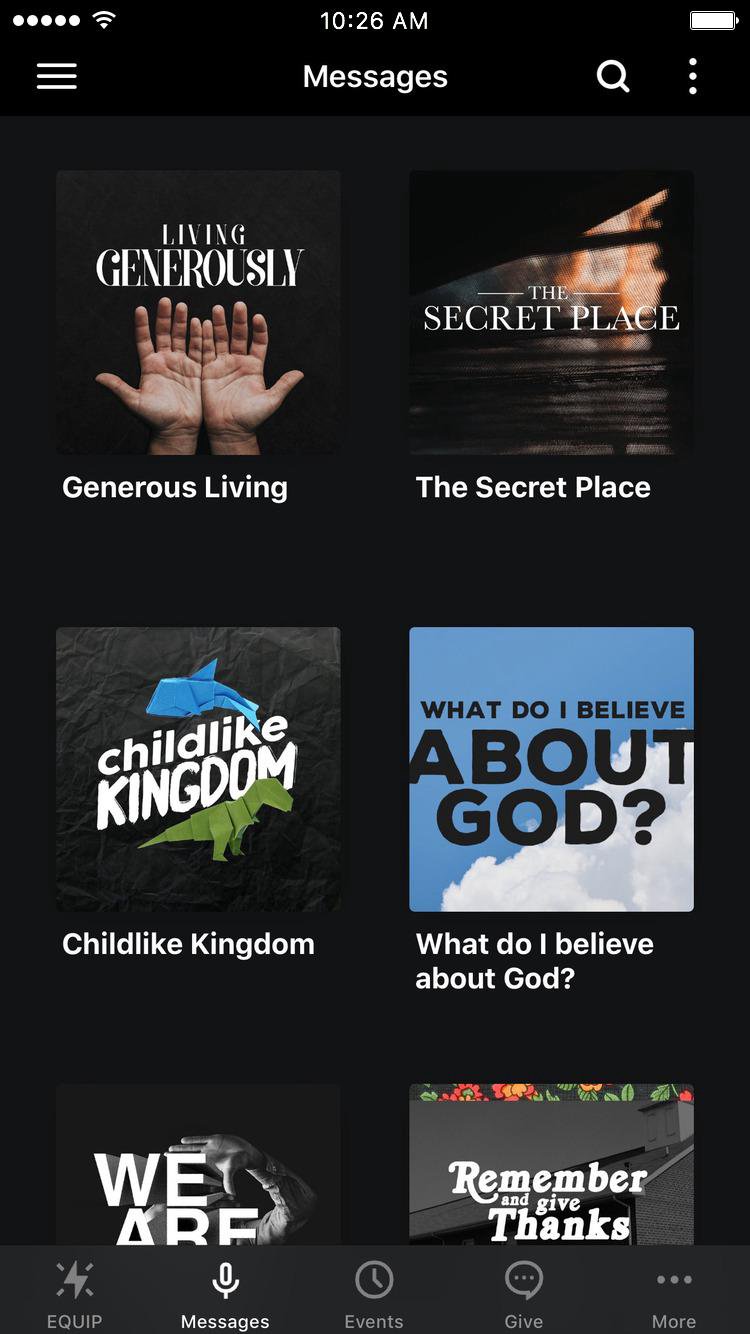750x1334 pixels.
Task: Open the hamburger navigation menu
Action: 57,77
